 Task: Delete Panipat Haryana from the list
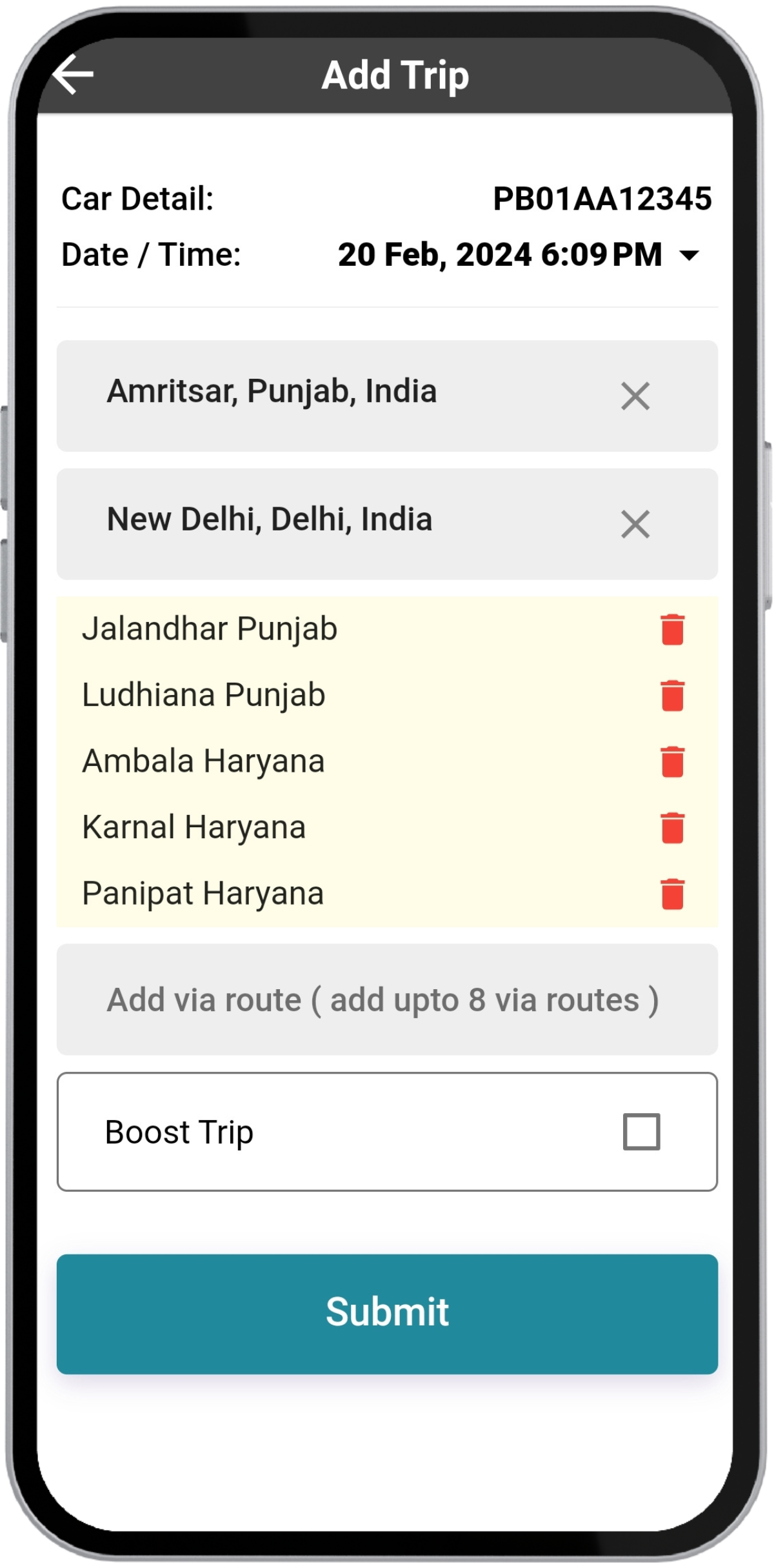(673, 894)
